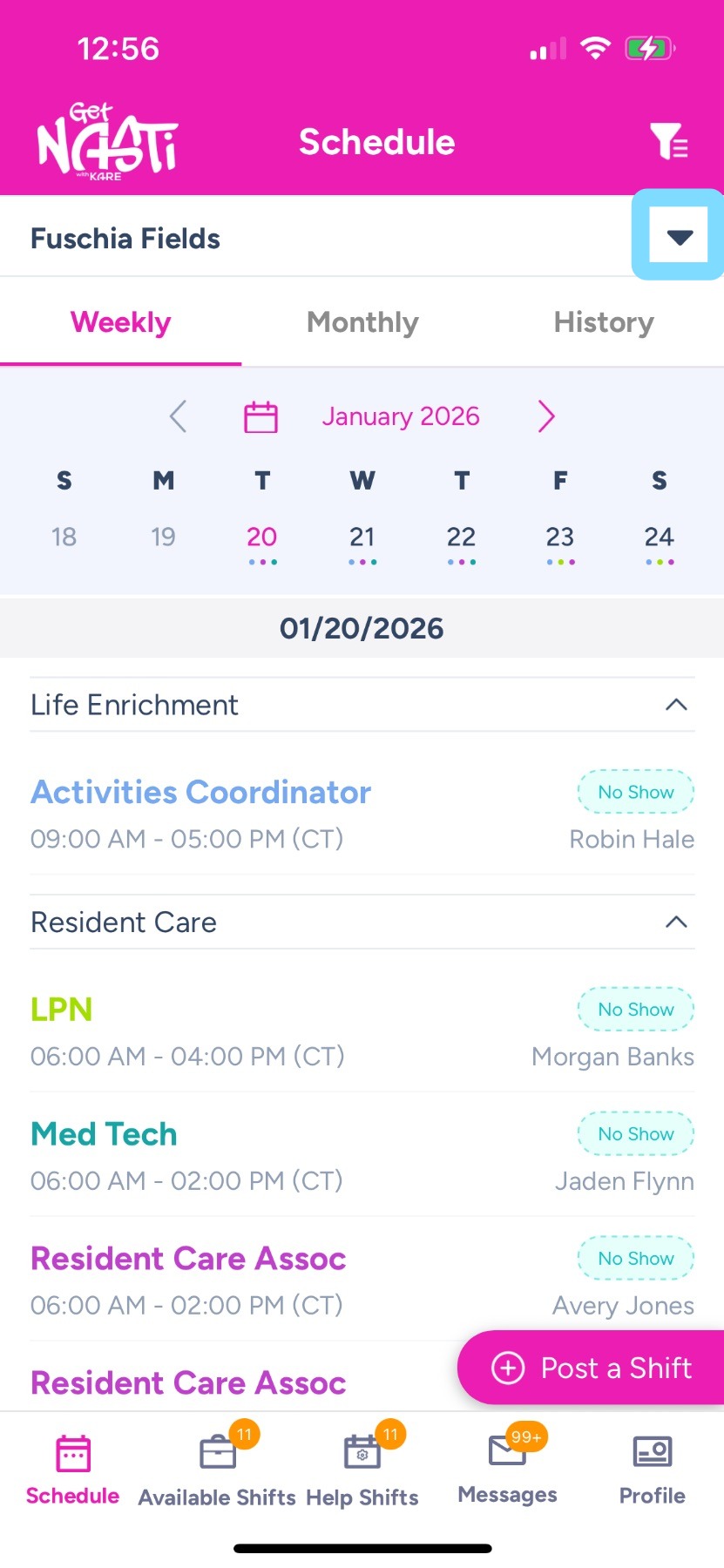Select Saturday the 24th
The image size is (724, 1568).
[659, 538]
